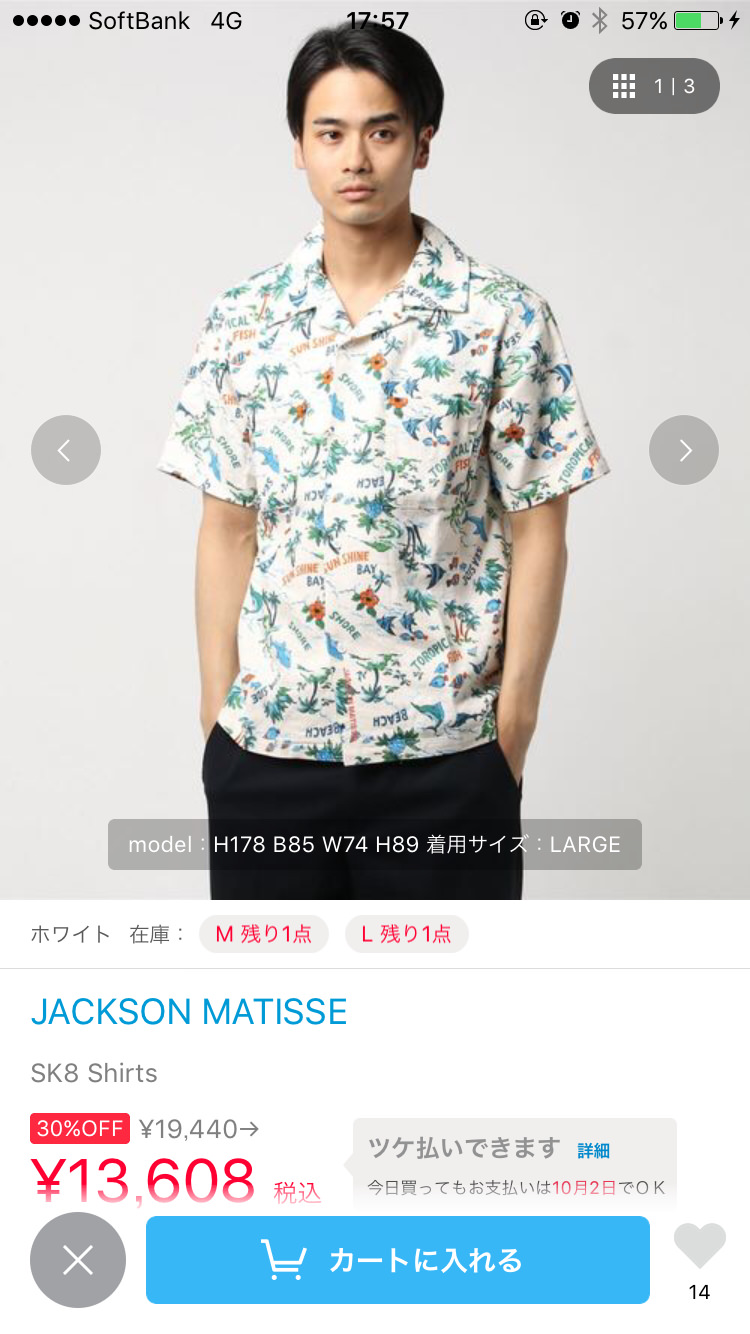
Task: Select size L 残り1点
Action: pos(407,934)
